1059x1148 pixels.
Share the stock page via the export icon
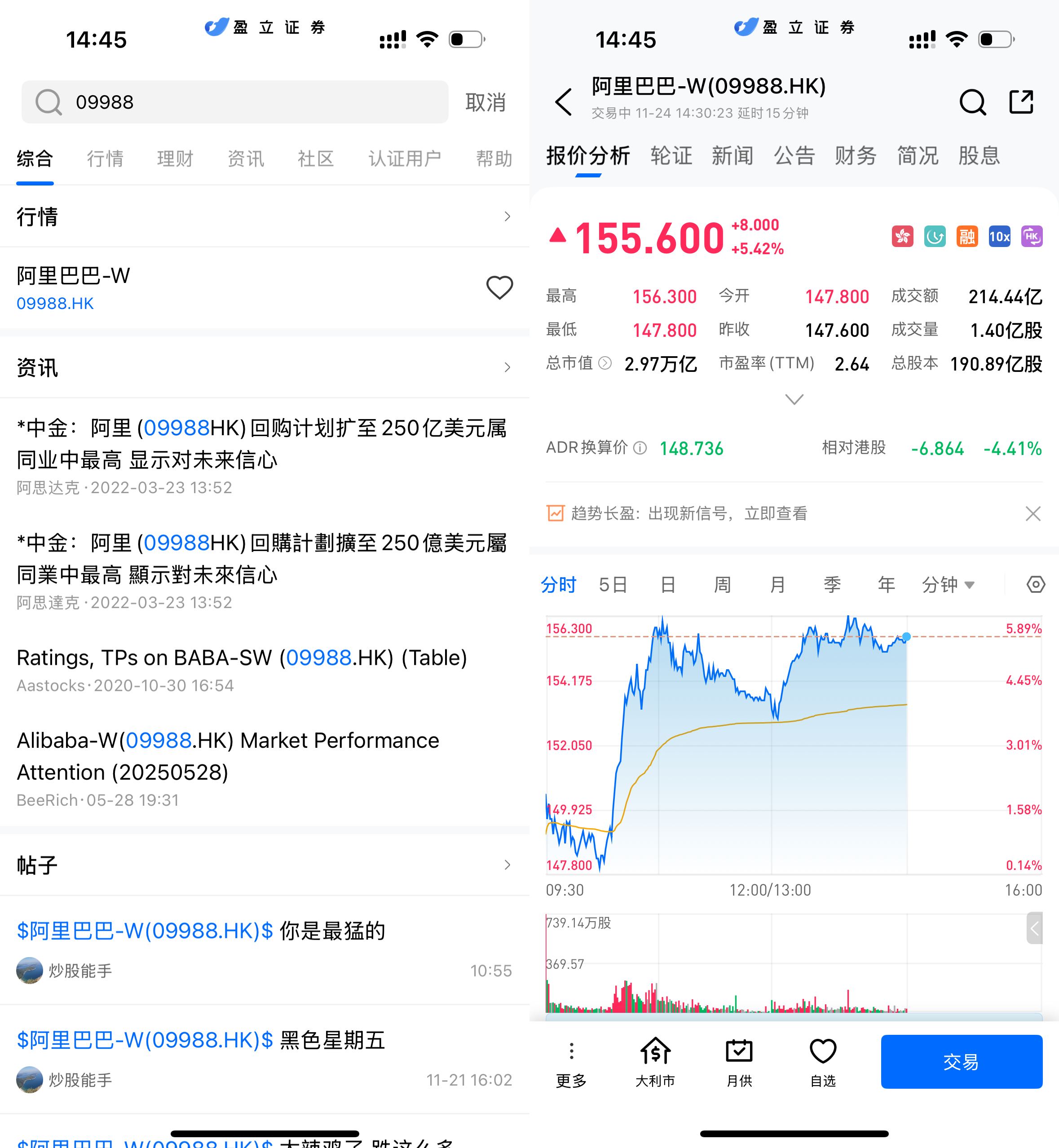pos(1021,102)
